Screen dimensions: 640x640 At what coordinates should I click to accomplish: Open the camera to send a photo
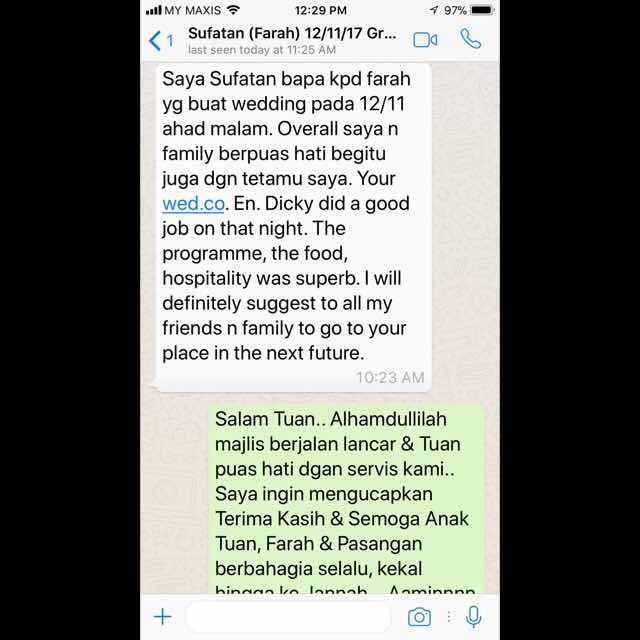(x=419, y=617)
